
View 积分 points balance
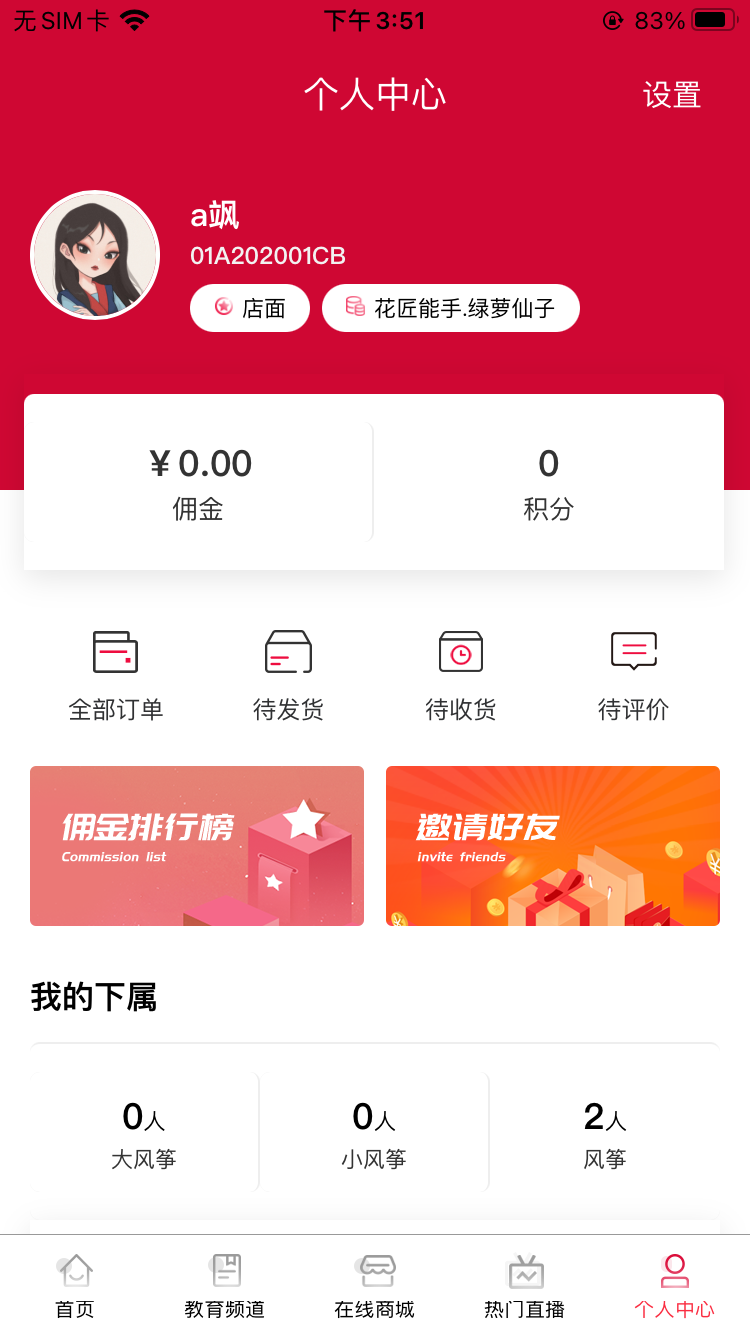click(548, 482)
